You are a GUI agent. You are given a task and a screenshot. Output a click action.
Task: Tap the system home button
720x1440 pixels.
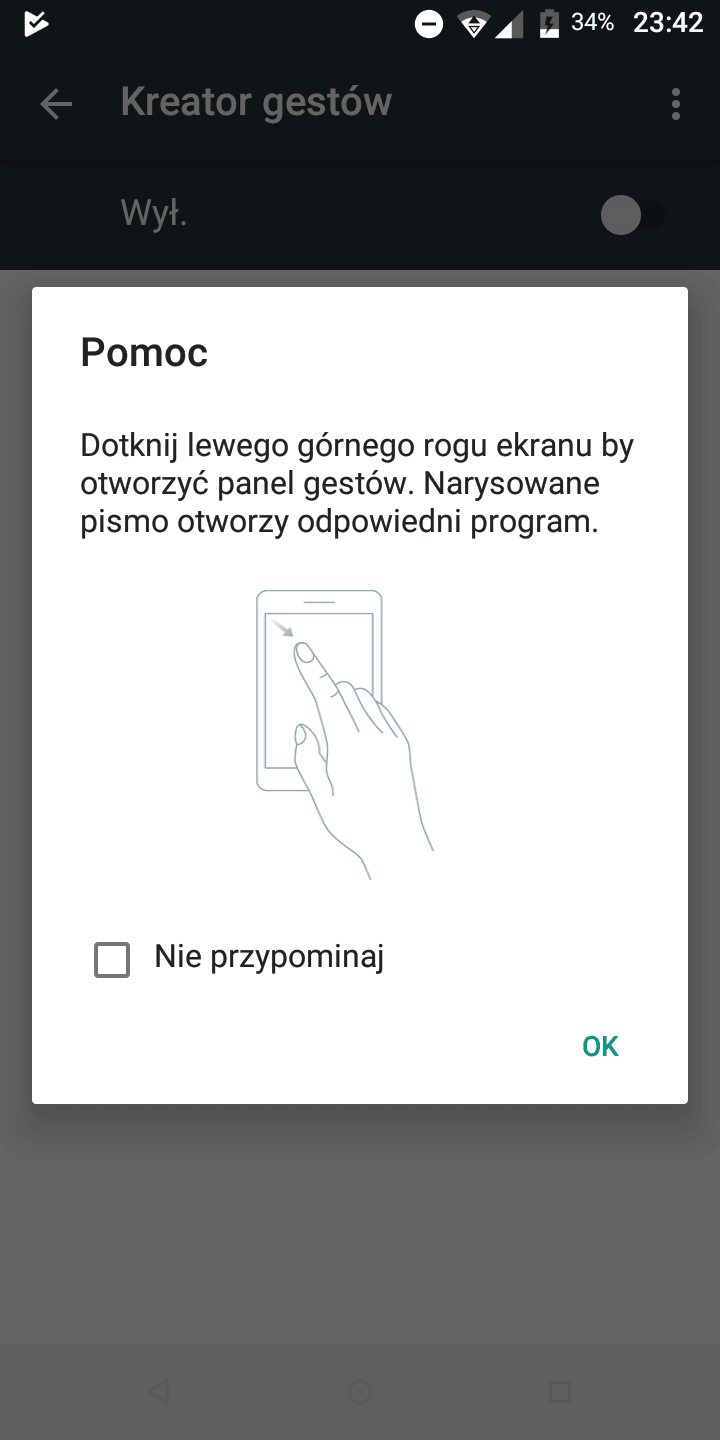pyautogui.click(x=360, y=1392)
